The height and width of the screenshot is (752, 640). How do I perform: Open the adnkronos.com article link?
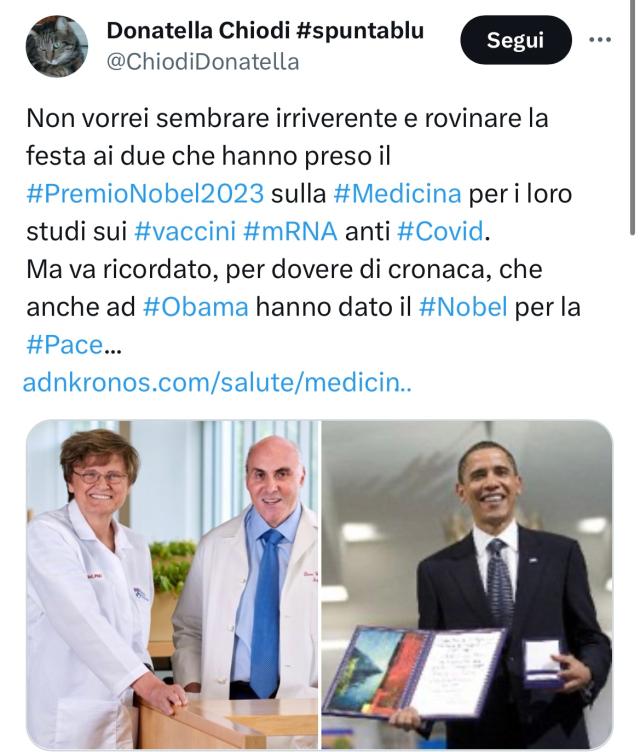(216, 383)
